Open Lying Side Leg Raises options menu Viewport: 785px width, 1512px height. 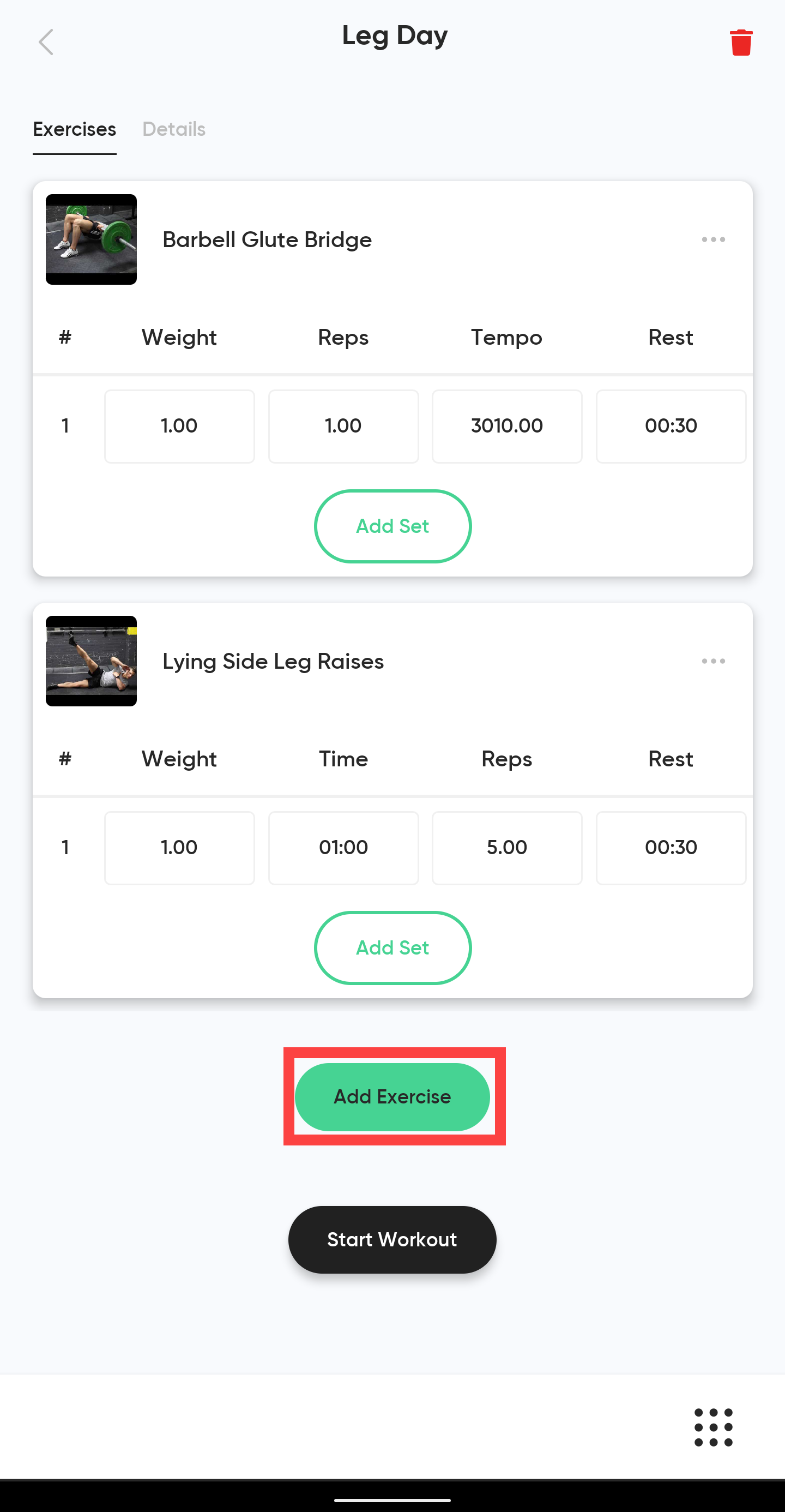click(x=714, y=661)
